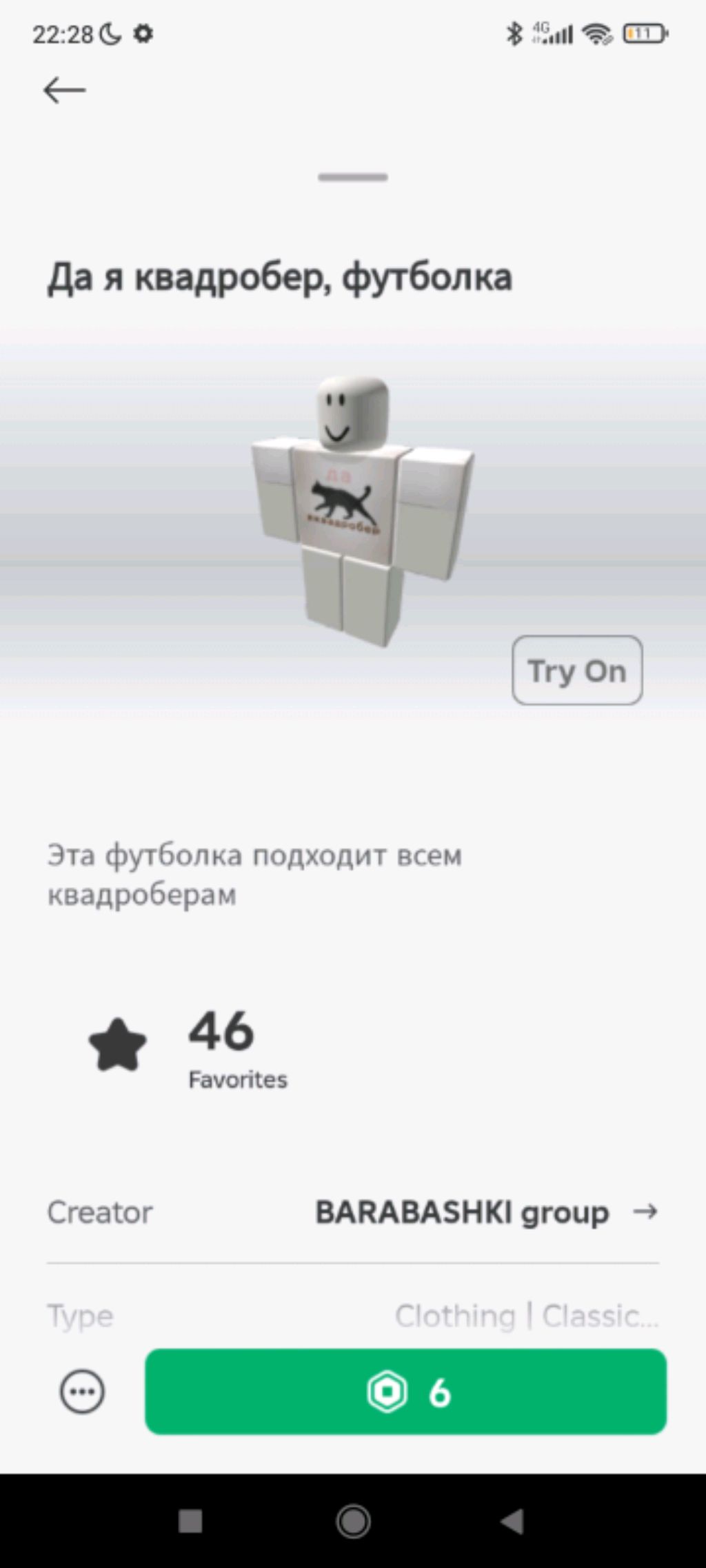Tap the Try On button
The height and width of the screenshot is (1568, 706).
[577, 671]
